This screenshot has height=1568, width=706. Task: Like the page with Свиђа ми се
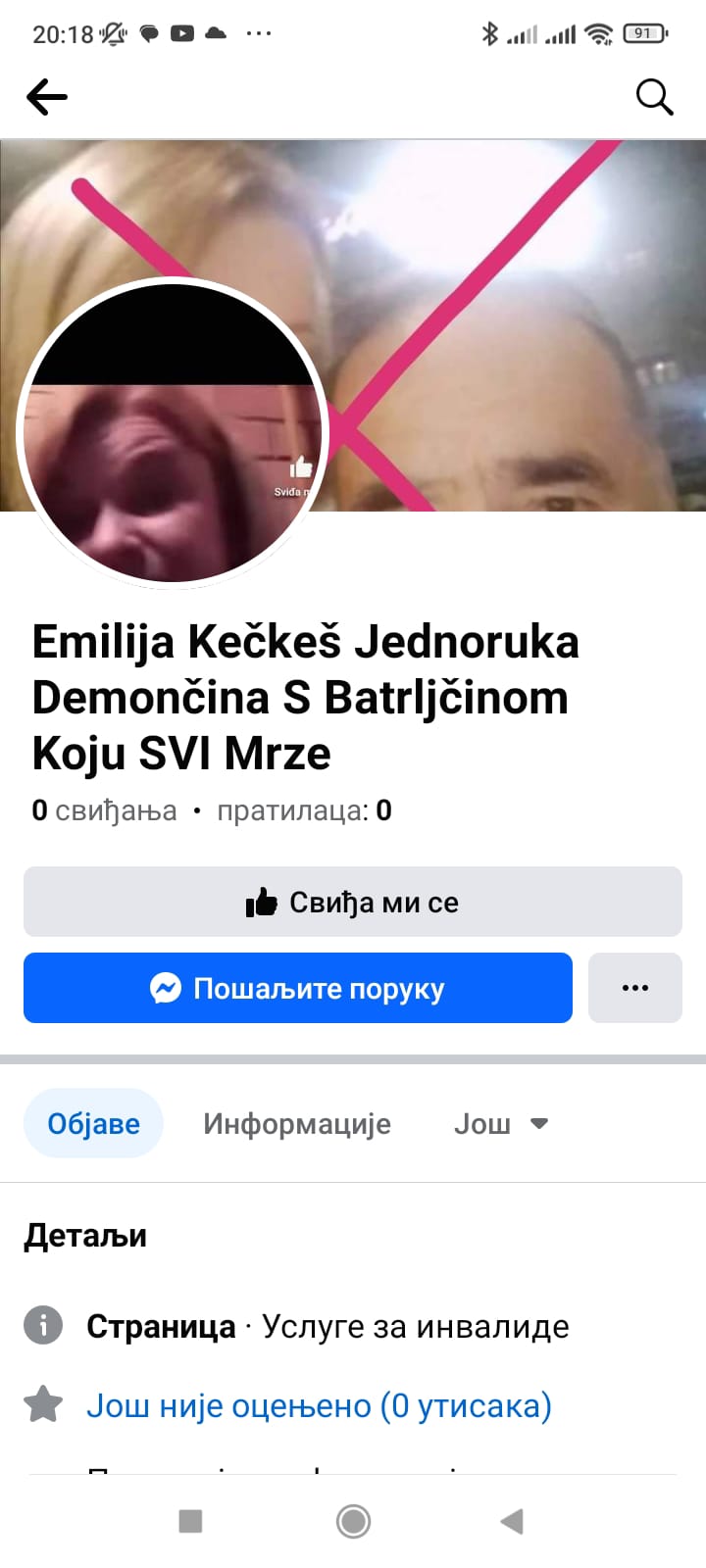[353, 902]
